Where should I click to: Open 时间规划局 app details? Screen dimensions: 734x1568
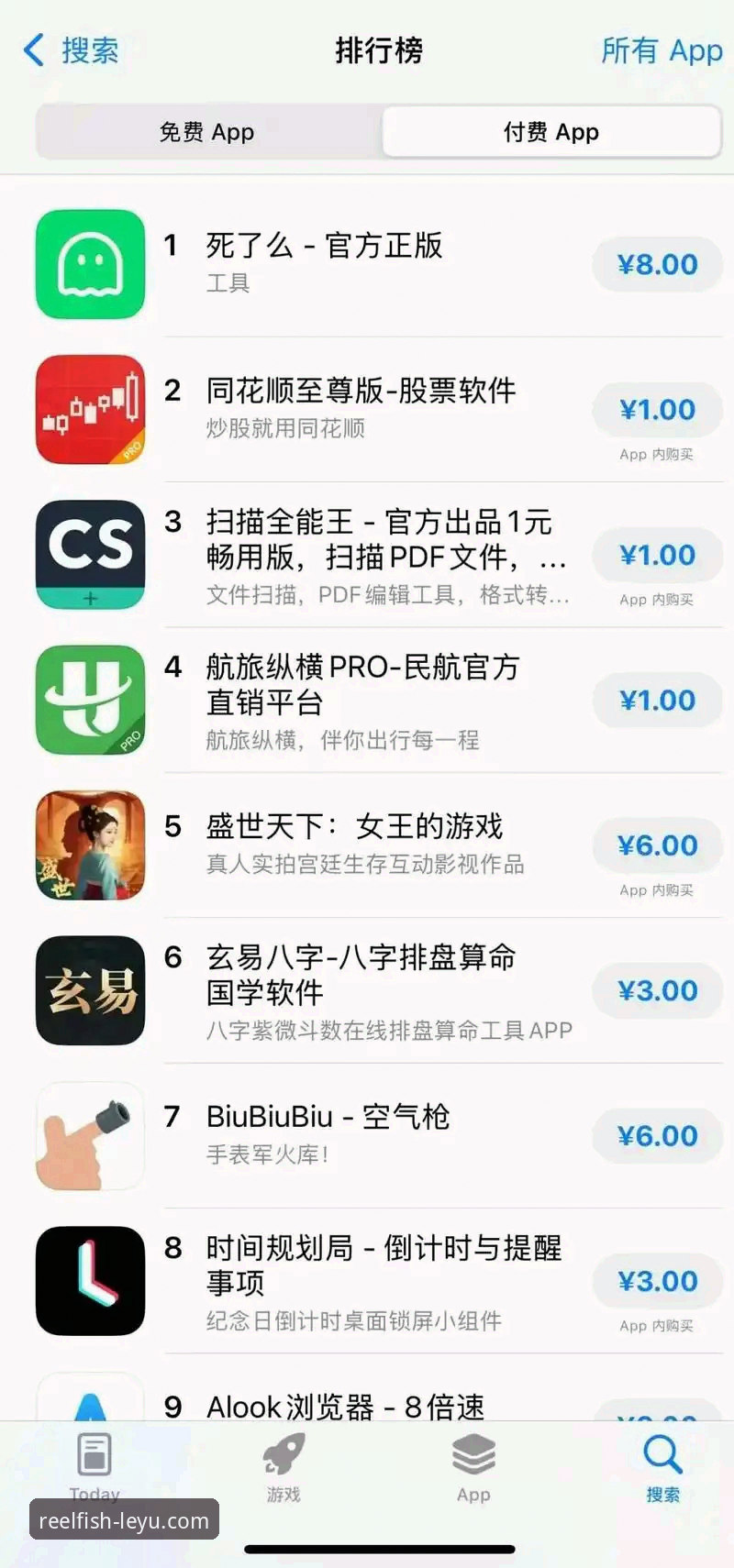tap(383, 1264)
